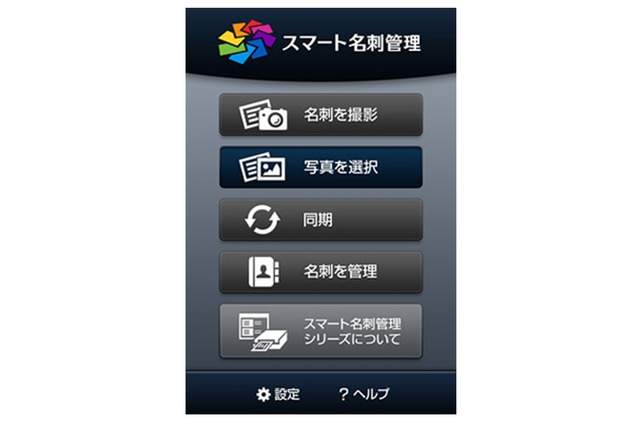Choose 写真を選択 to pick a photo
The image size is (640, 426).
point(320,167)
